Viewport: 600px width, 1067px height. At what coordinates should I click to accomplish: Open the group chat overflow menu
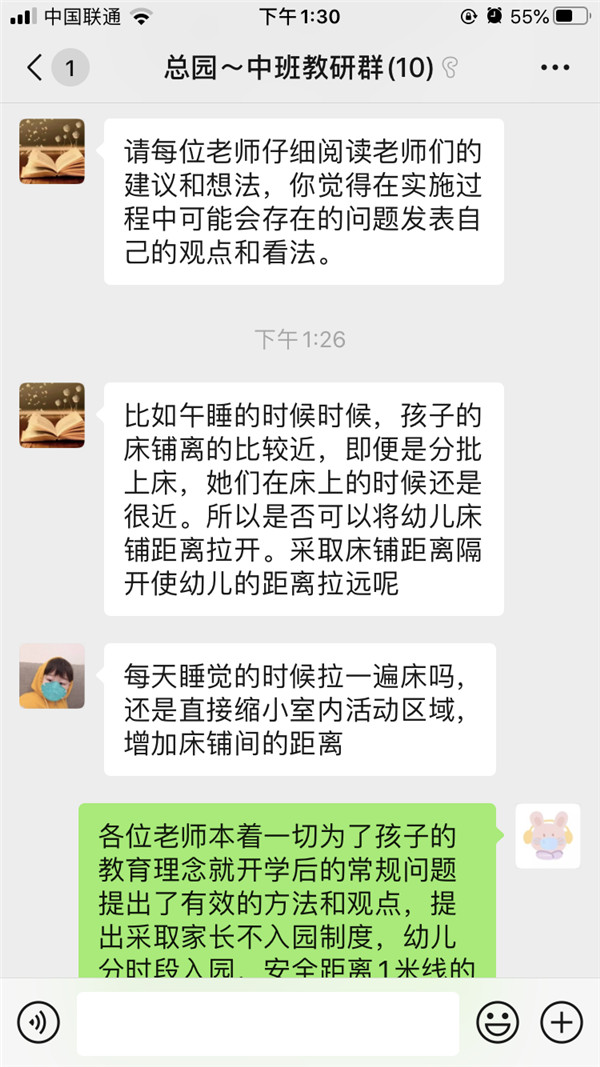[x=554, y=68]
